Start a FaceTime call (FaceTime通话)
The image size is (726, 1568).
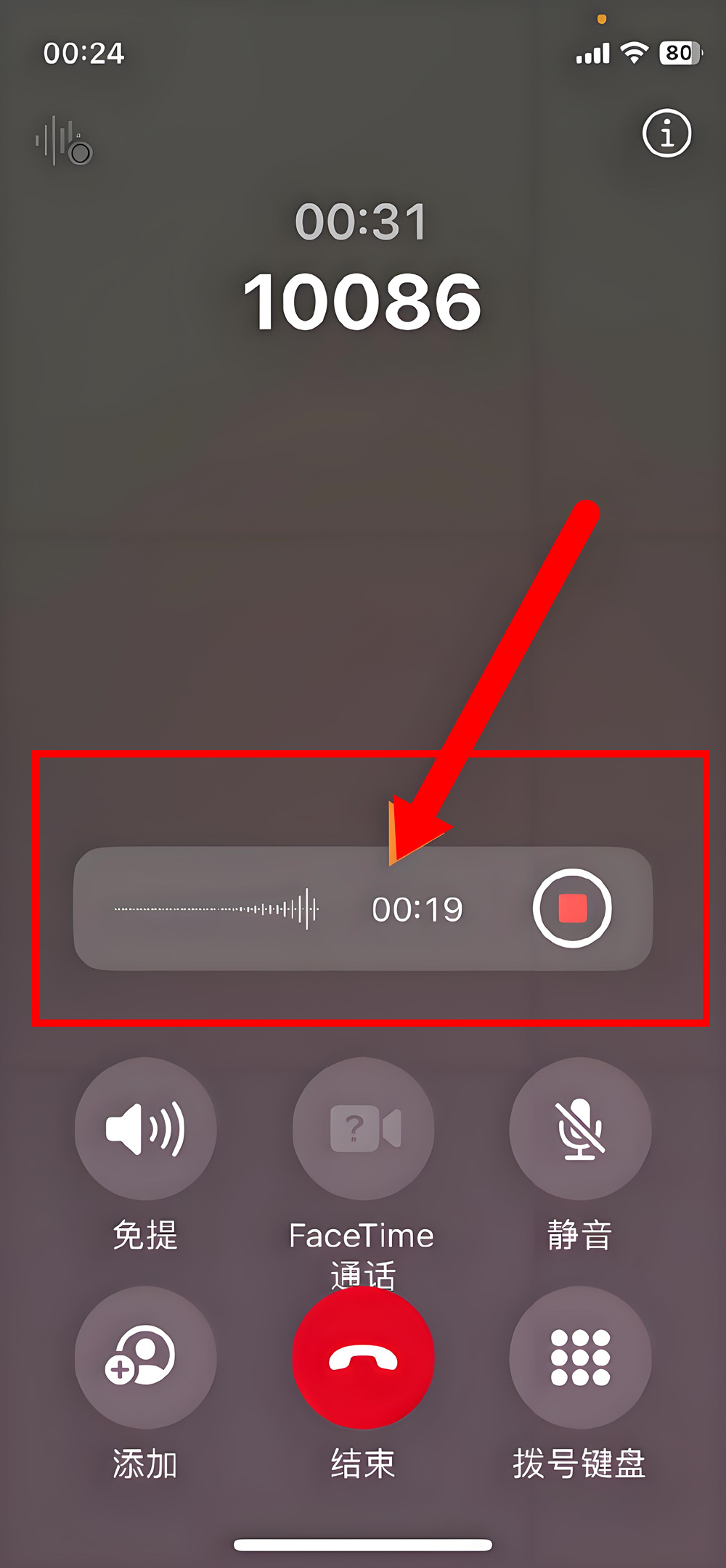tap(363, 1128)
